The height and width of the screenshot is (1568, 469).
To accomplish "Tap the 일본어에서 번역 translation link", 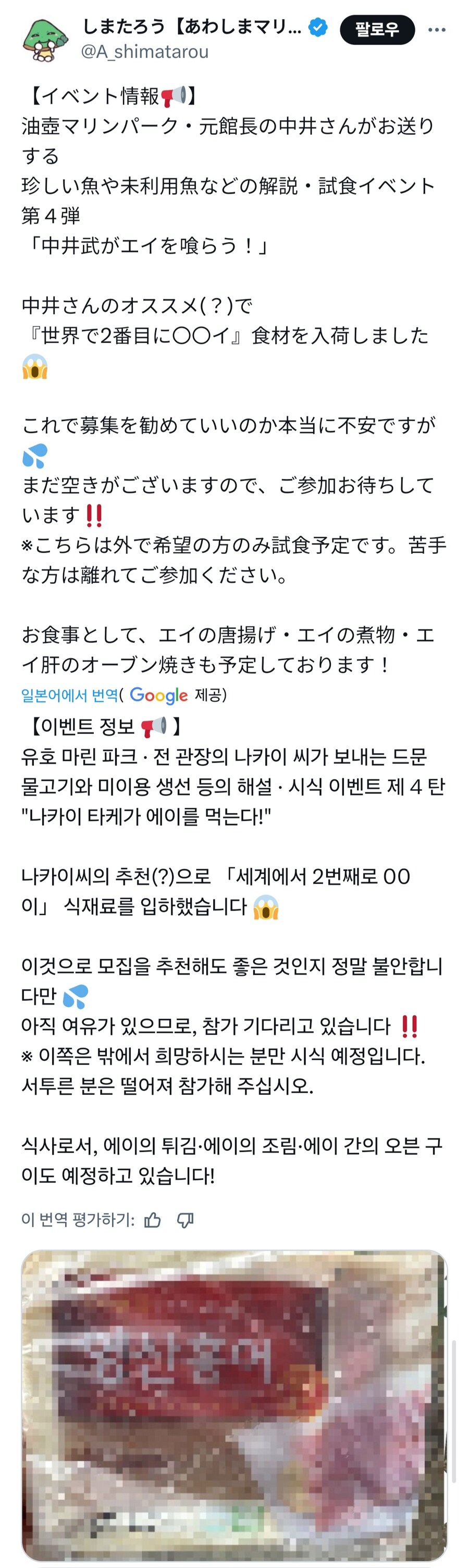I will click(x=69, y=694).
